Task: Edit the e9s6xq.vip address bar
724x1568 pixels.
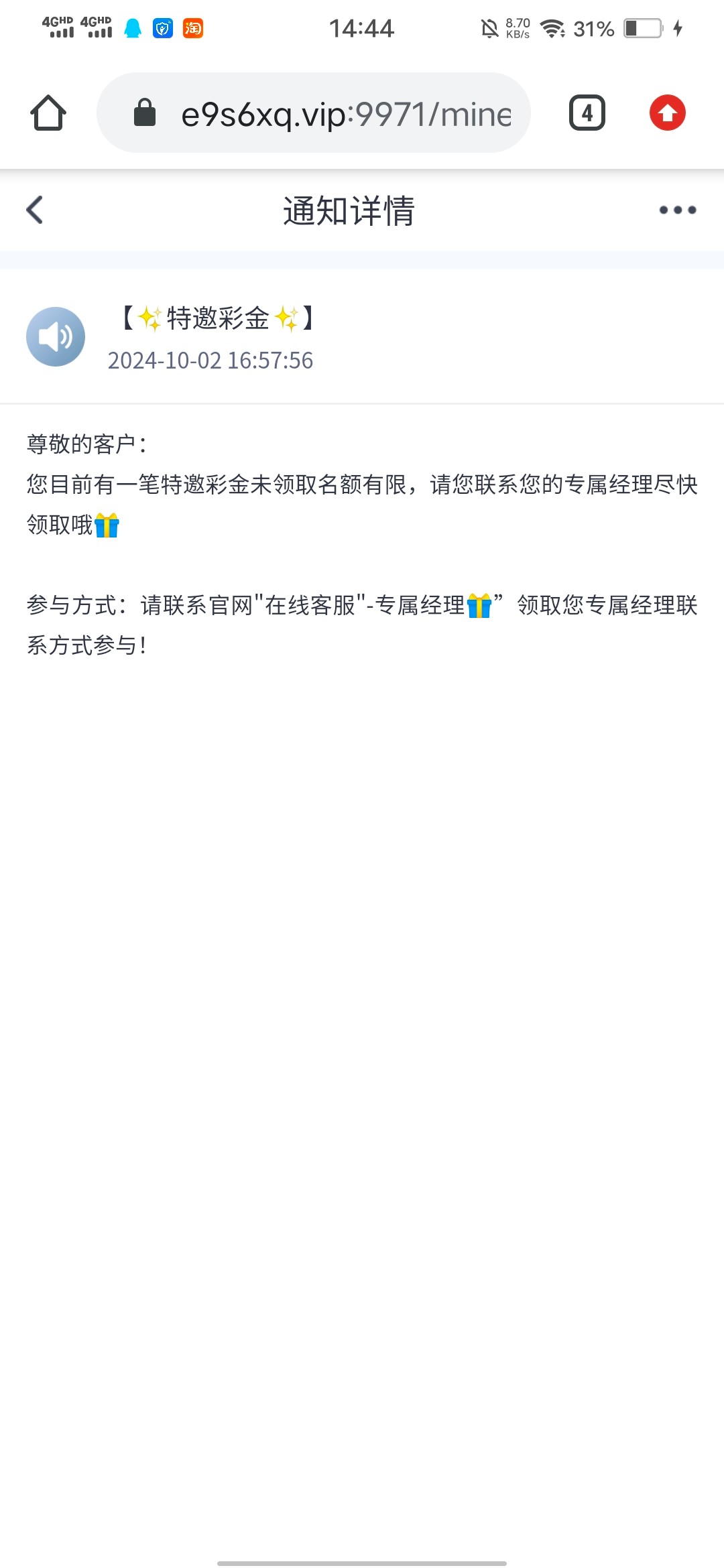Action: pyautogui.click(x=314, y=113)
